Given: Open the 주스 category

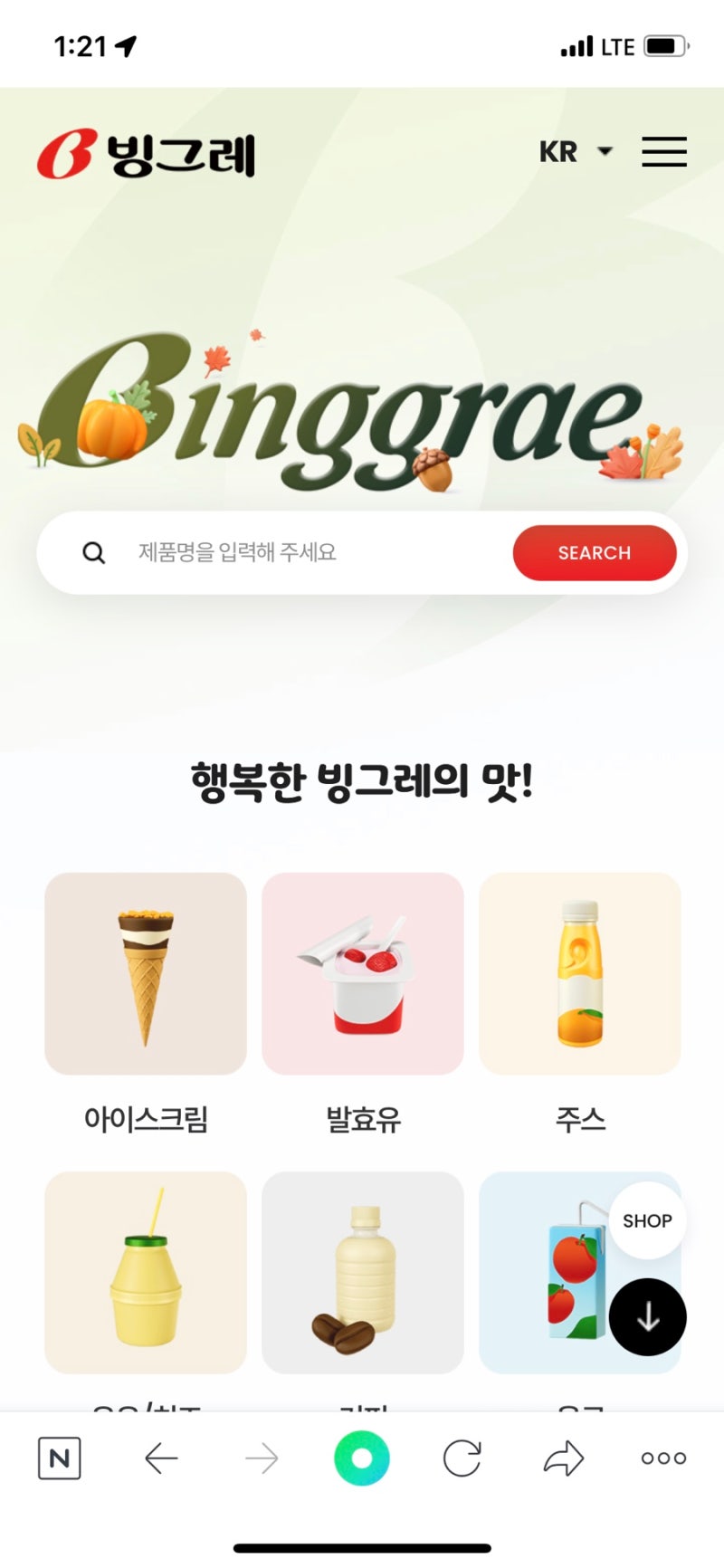Looking at the screenshot, I should click(x=580, y=974).
